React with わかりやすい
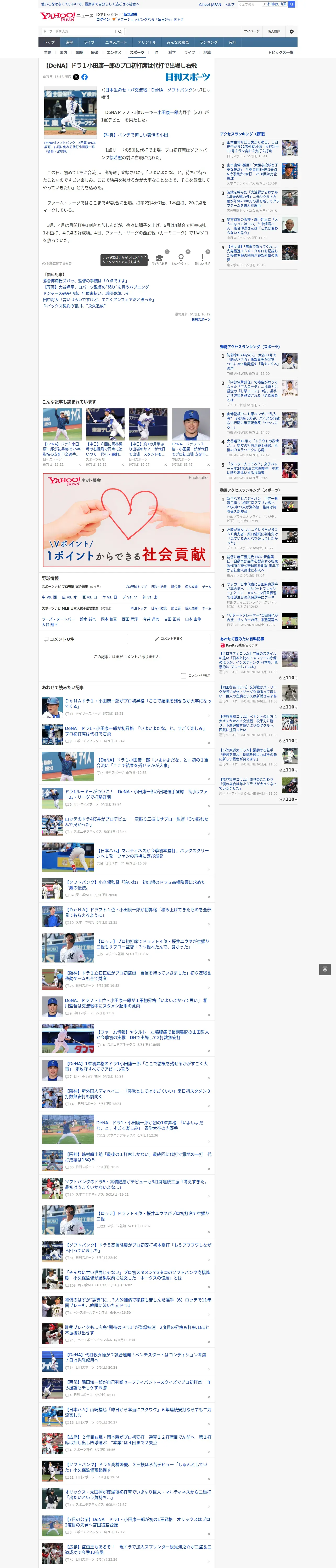The width and height of the screenshot is (336, 1568). 181,259
